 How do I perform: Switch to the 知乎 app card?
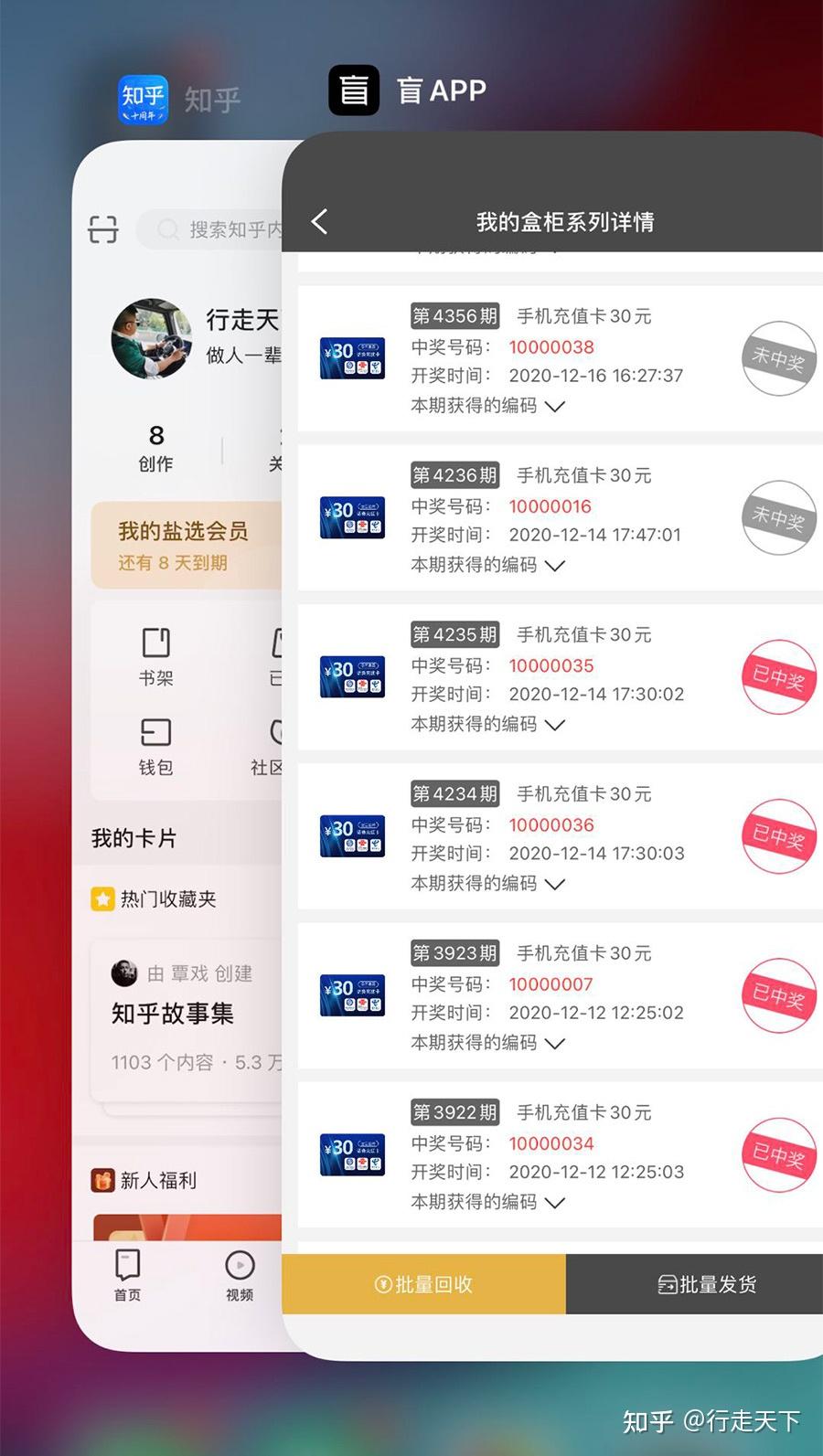click(x=177, y=731)
